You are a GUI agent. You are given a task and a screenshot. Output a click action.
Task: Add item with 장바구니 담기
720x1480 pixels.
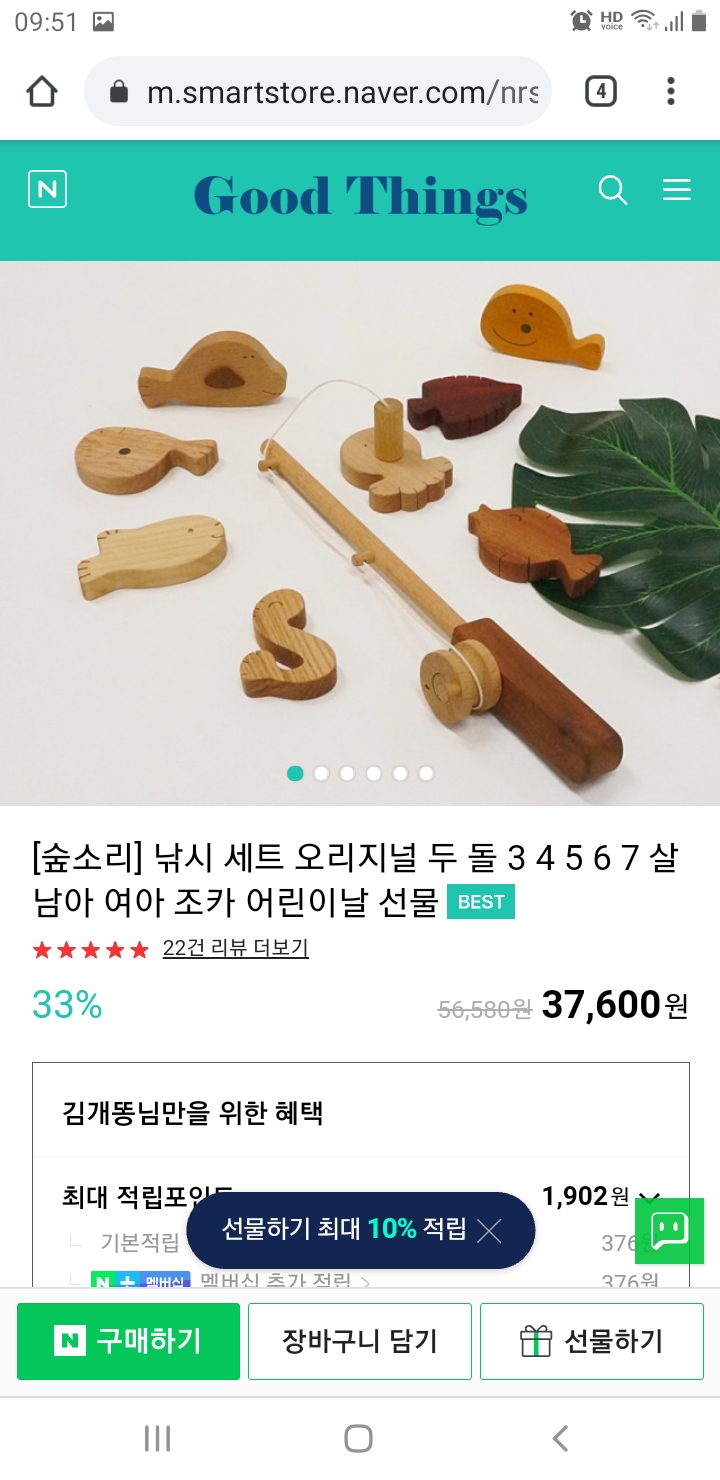click(x=360, y=1341)
